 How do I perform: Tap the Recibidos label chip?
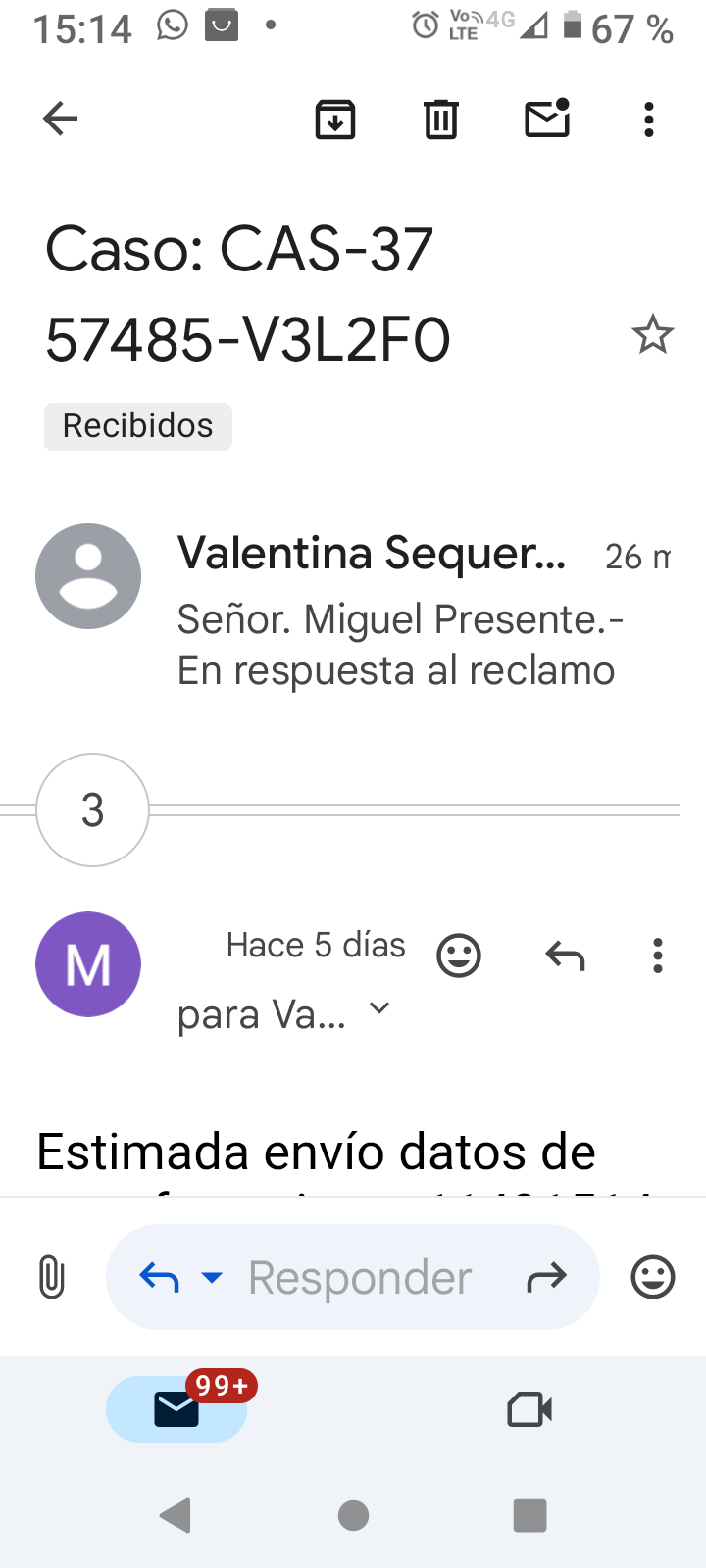click(x=138, y=426)
